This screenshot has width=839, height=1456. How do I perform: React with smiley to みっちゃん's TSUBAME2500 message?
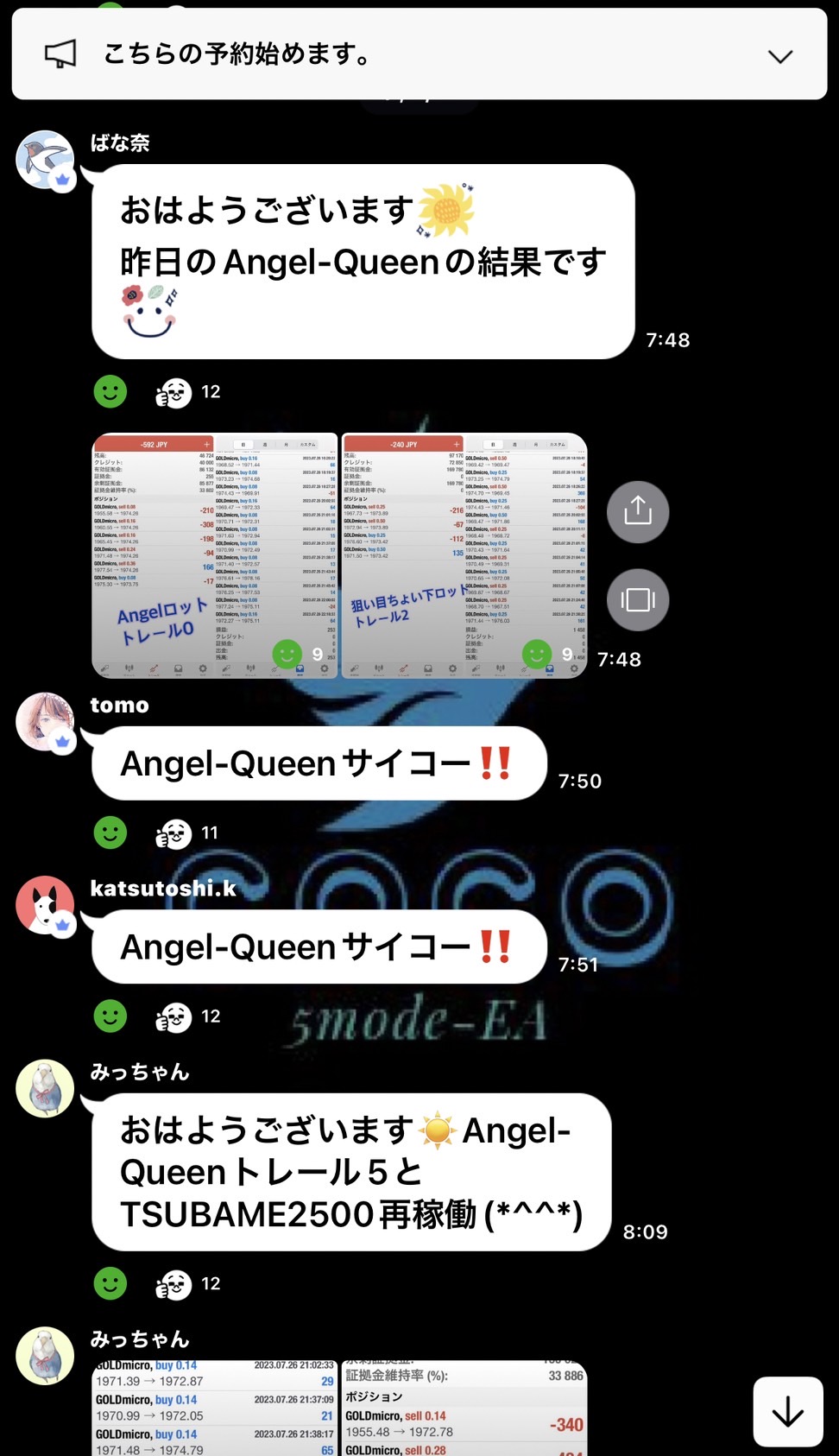click(x=110, y=1284)
